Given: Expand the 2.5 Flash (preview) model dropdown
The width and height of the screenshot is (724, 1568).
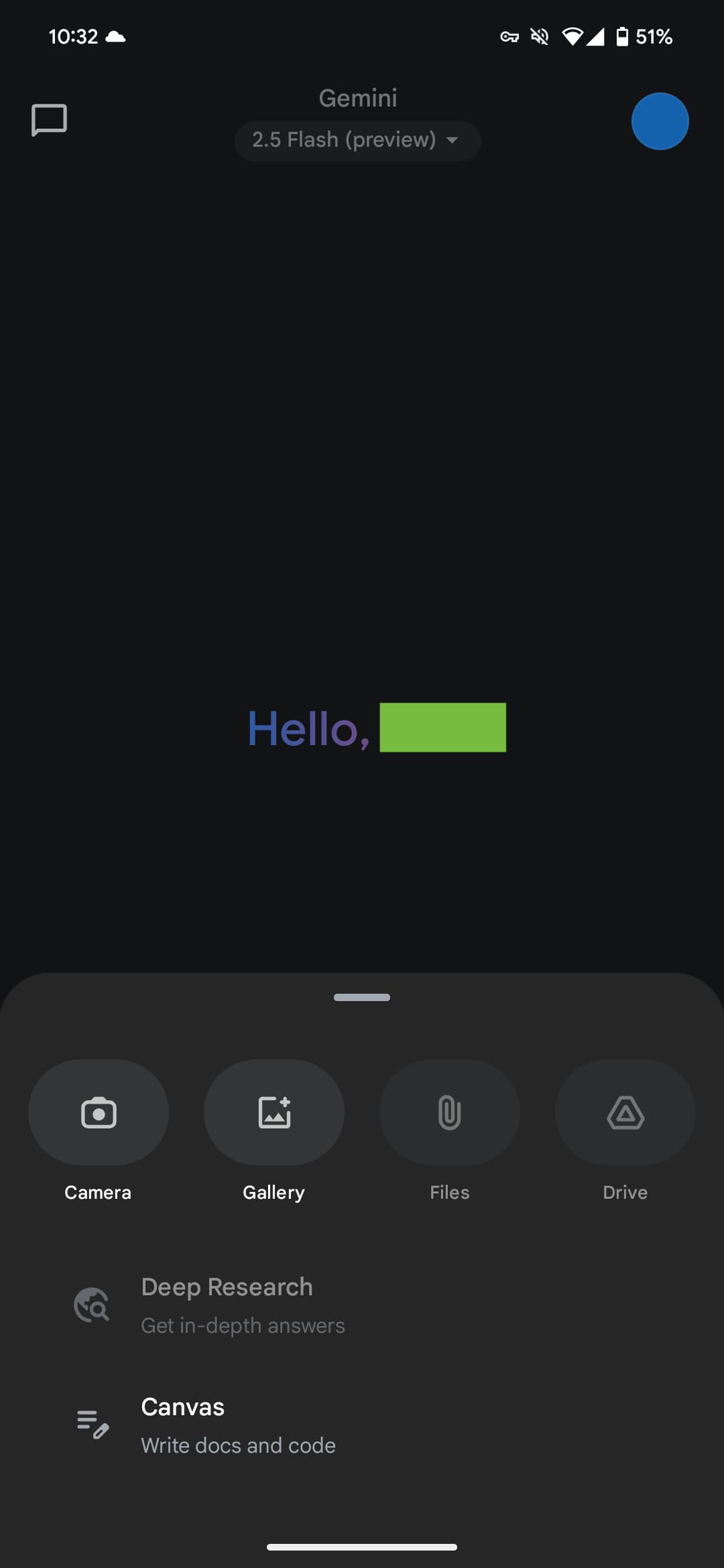Looking at the screenshot, I should pyautogui.click(x=357, y=141).
